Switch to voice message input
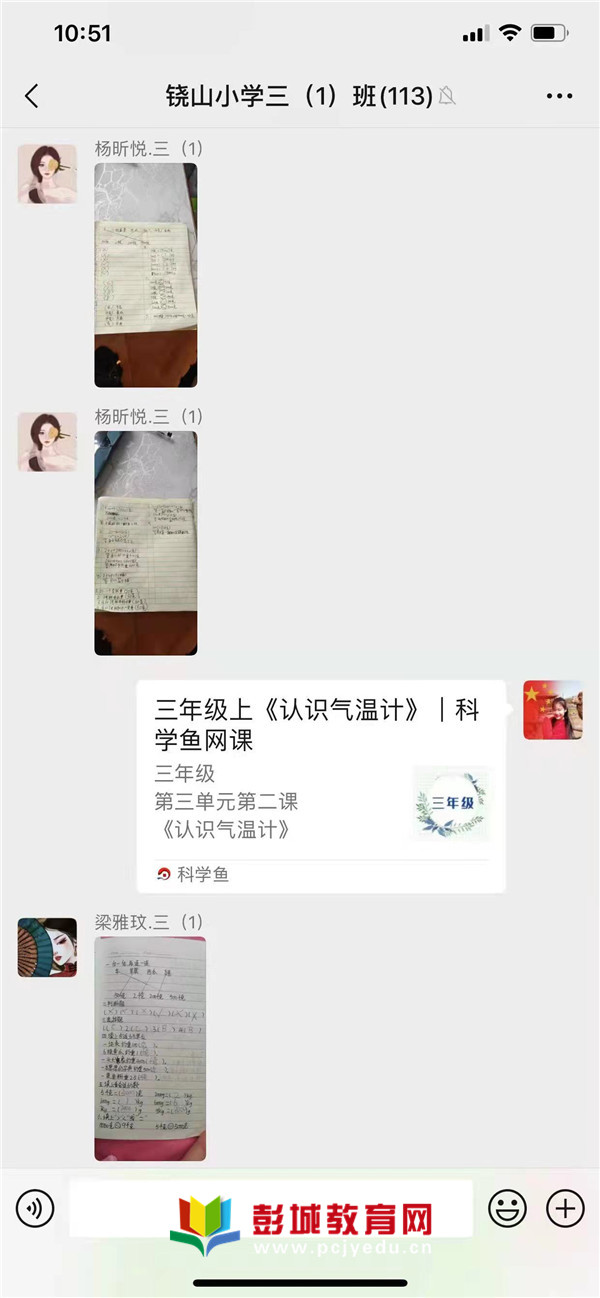This screenshot has width=600, height=1298. point(35,1209)
